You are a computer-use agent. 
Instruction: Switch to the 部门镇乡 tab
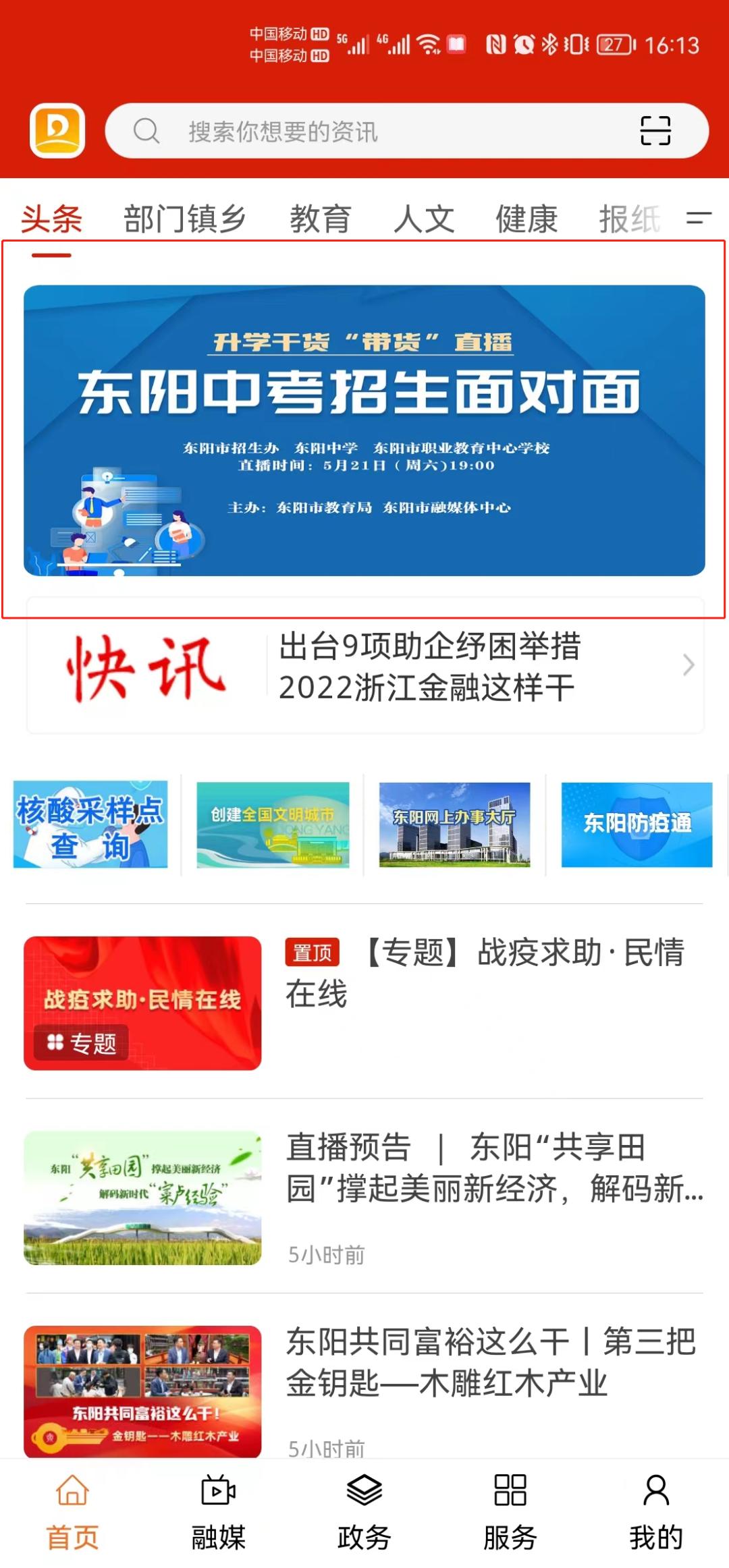pyautogui.click(x=184, y=219)
